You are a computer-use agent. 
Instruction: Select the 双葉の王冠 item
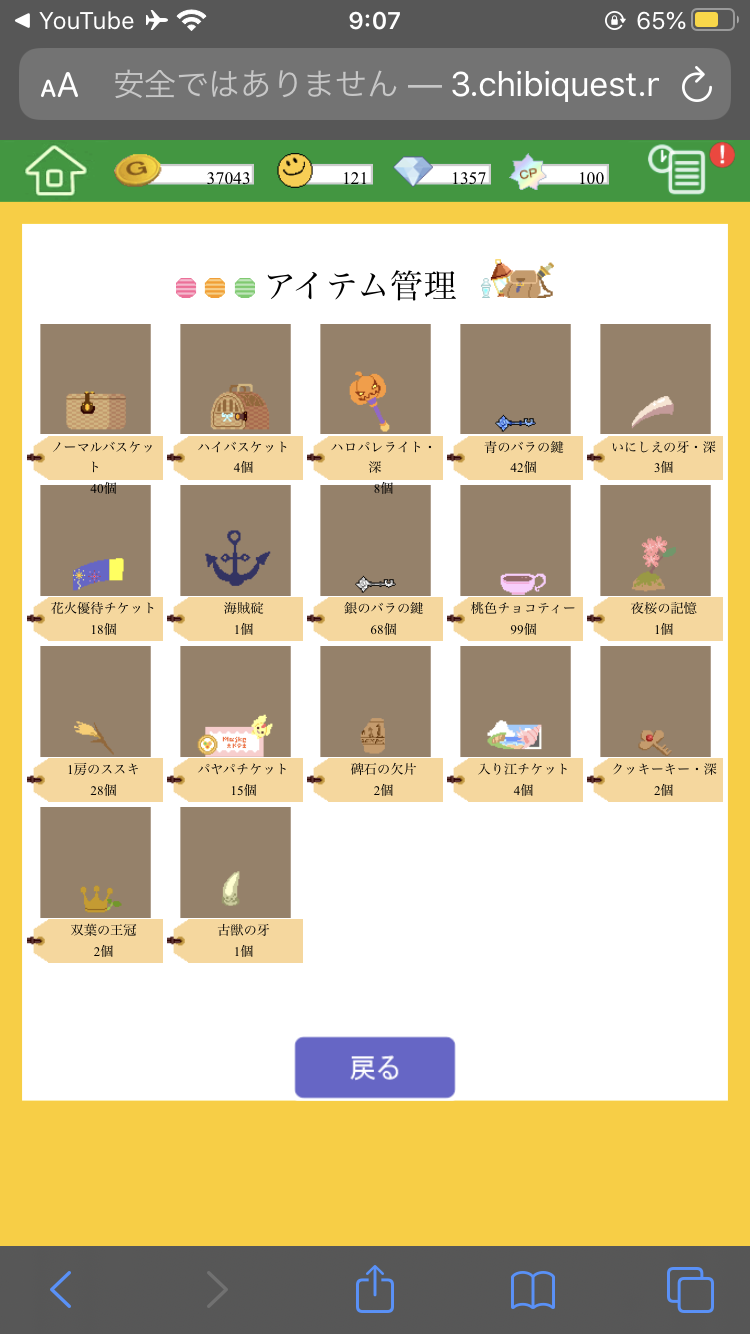[x=95, y=863]
